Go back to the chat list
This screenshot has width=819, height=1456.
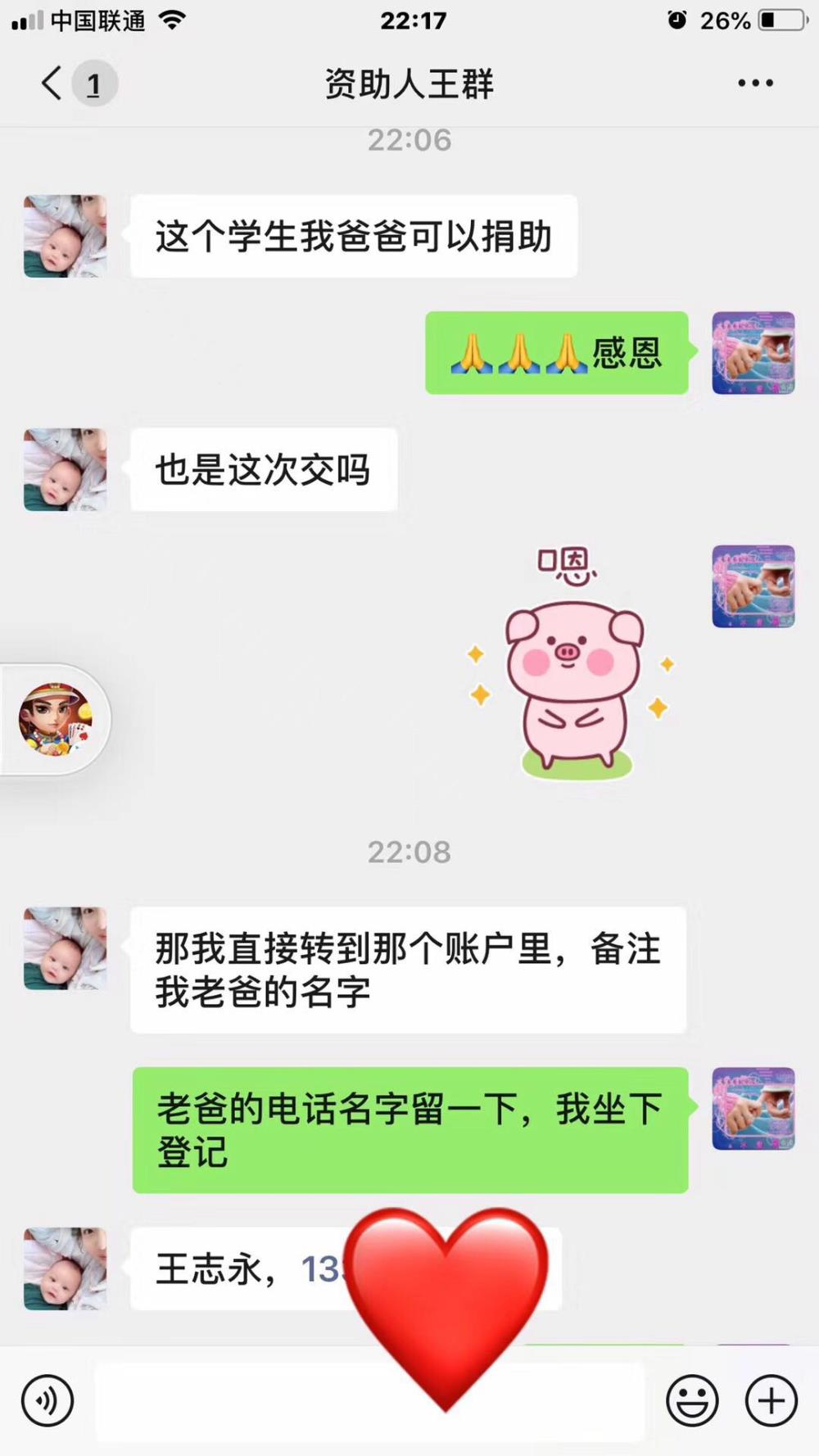coord(52,84)
